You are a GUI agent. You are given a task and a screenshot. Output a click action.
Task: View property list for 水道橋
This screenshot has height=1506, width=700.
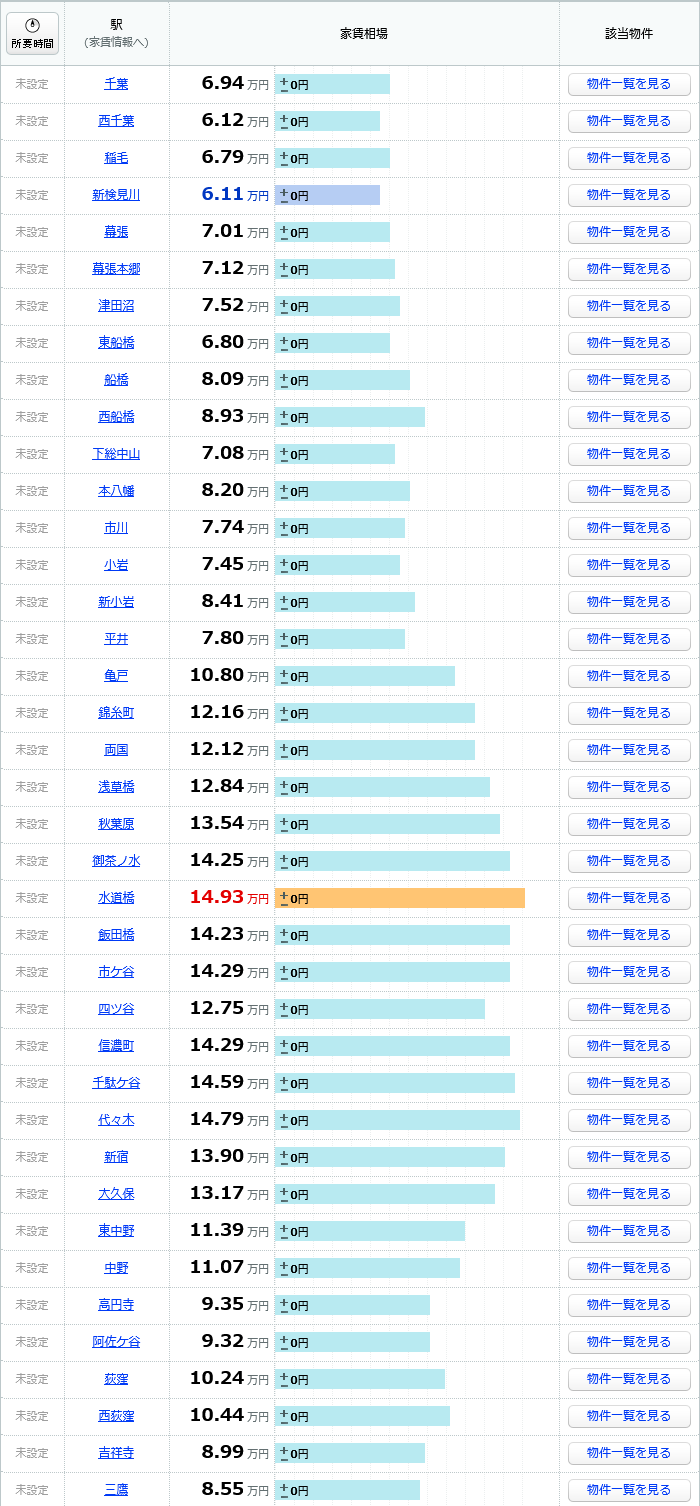pos(629,898)
